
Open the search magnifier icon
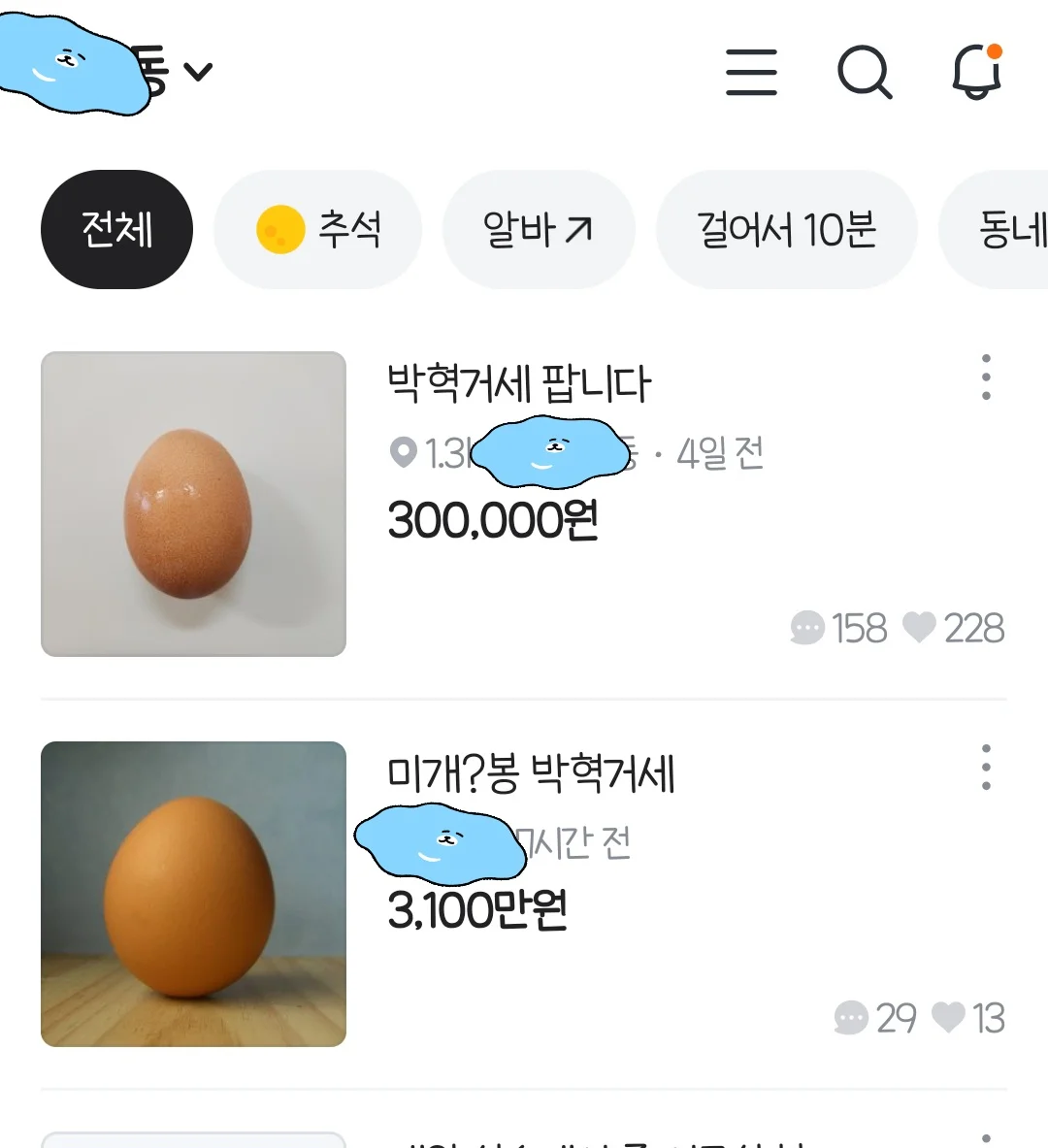pyautogui.click(x=864, y=73)
